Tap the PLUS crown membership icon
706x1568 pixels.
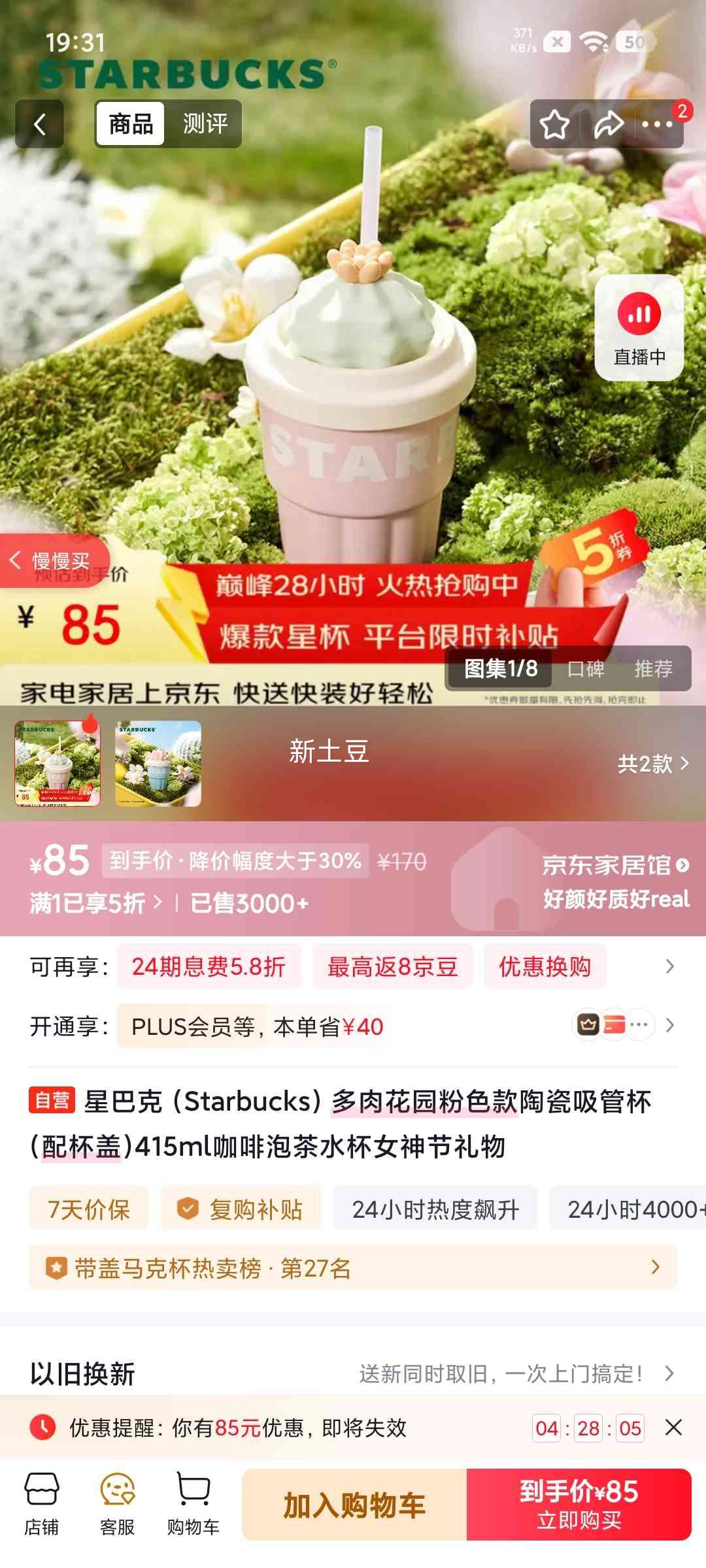pos(587,1025)
